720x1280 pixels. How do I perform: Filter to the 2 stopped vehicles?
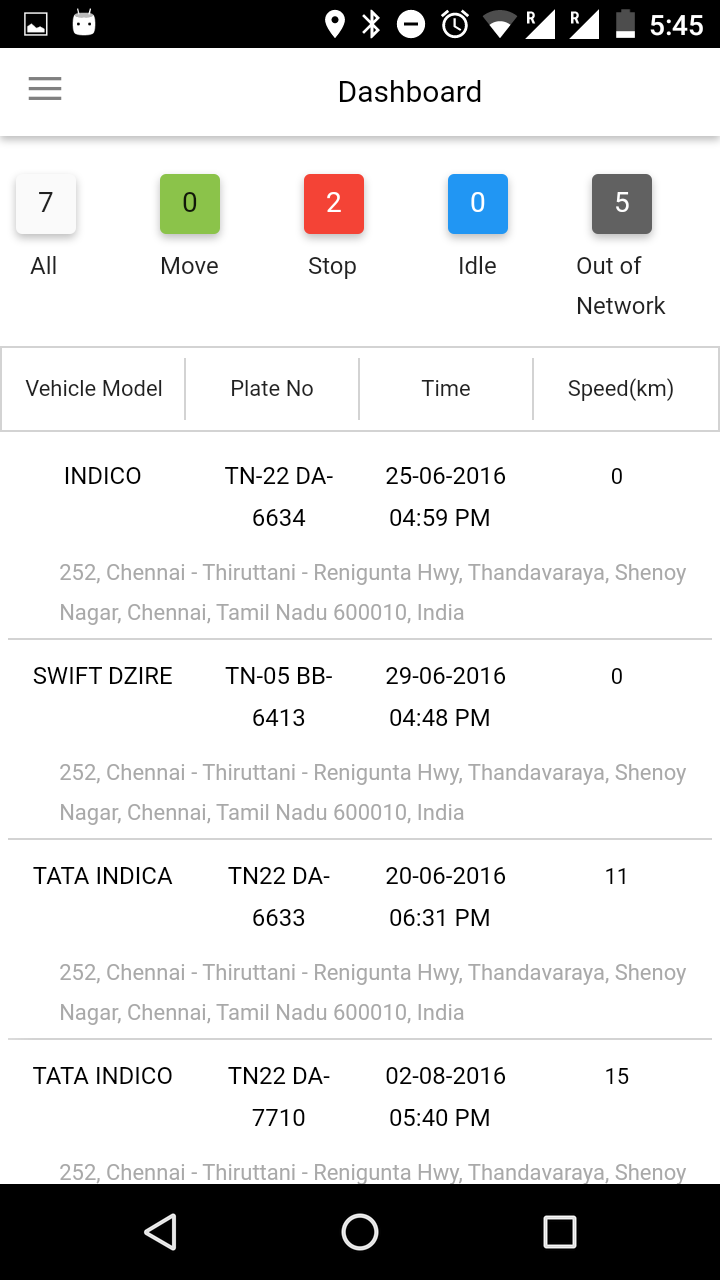pos(334,204)
